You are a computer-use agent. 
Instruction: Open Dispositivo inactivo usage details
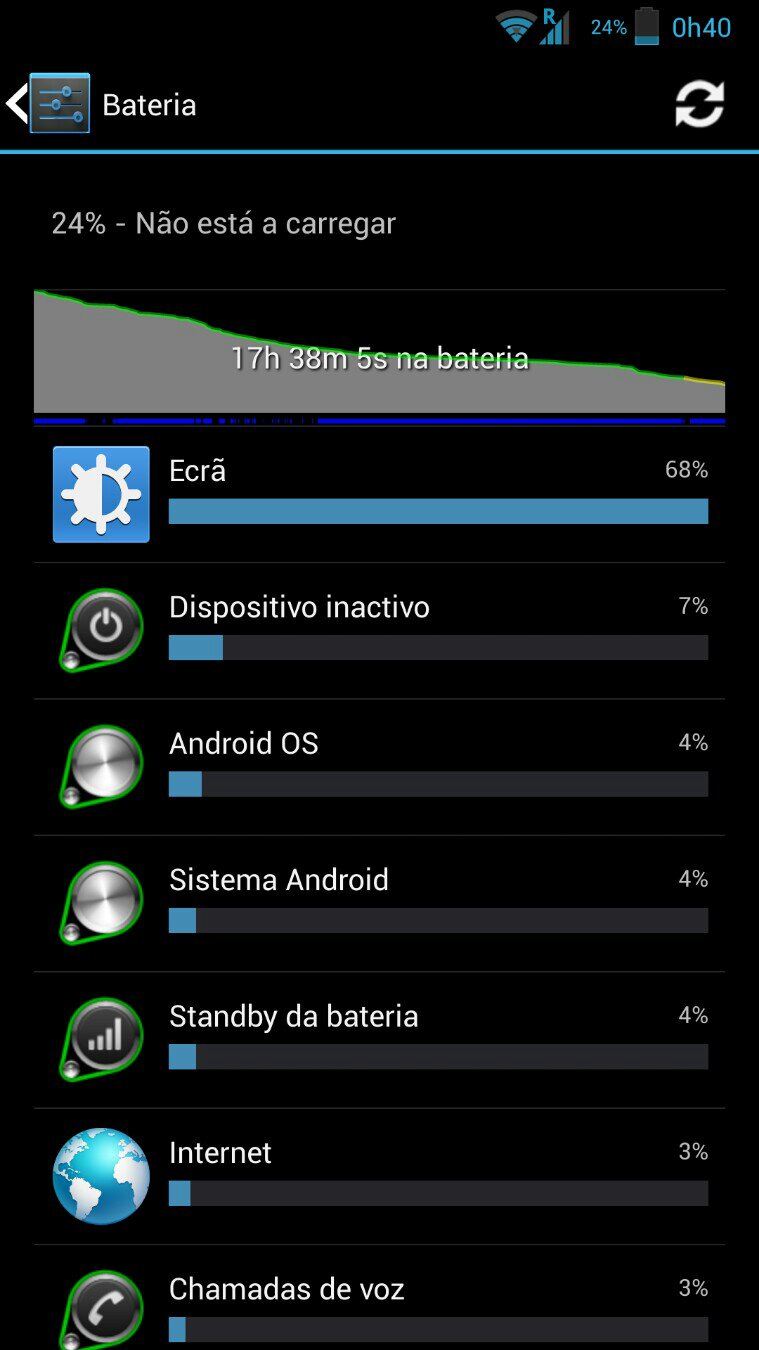pyautogui.click(x=379, y=631)
